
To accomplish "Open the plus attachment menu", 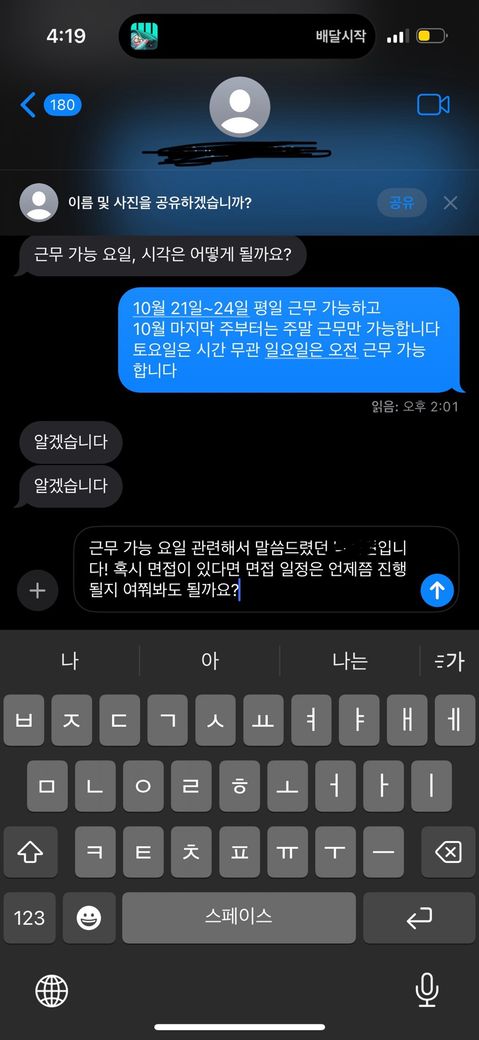I will [38, 590].
